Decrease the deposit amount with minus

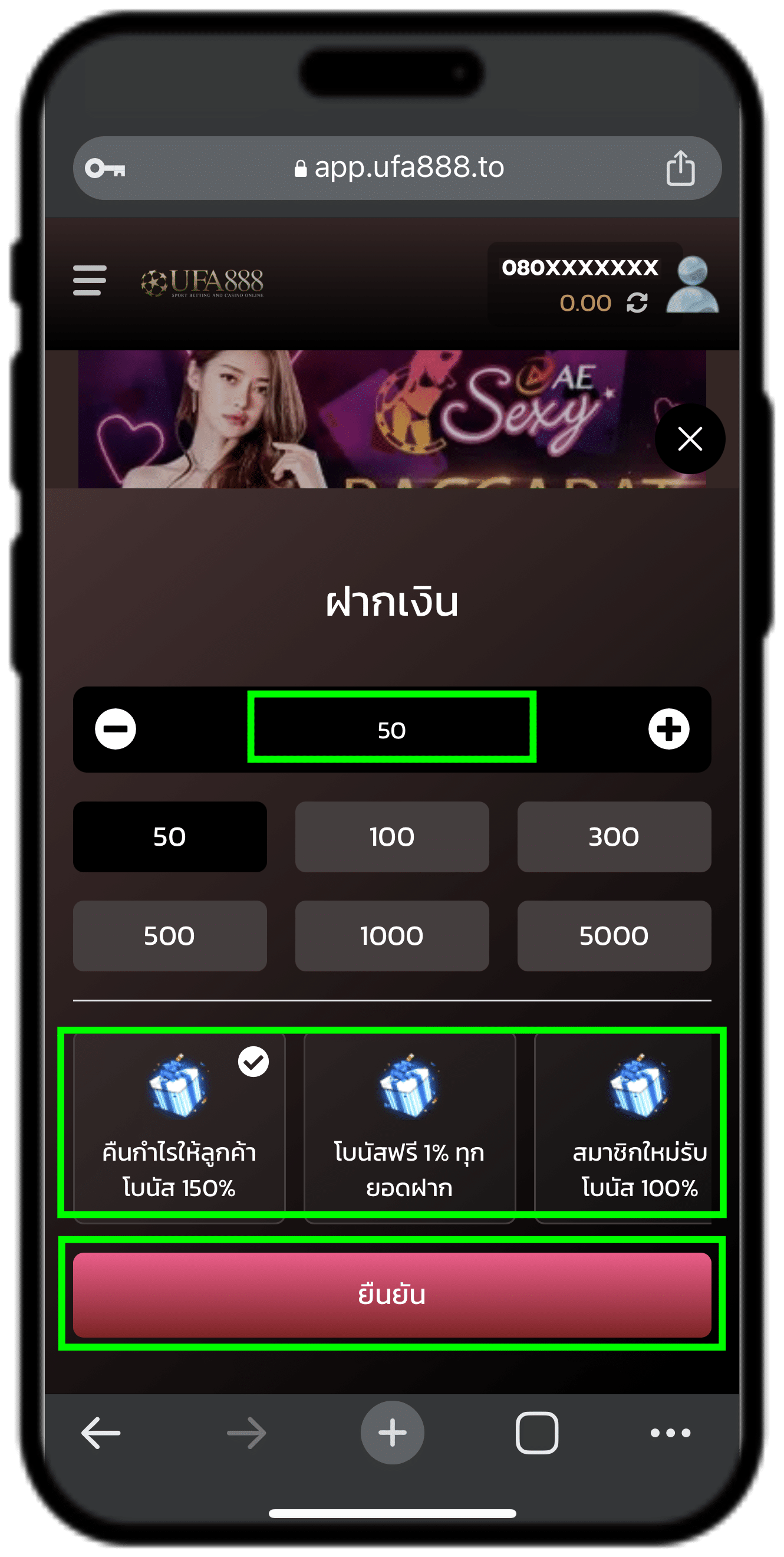116,729
